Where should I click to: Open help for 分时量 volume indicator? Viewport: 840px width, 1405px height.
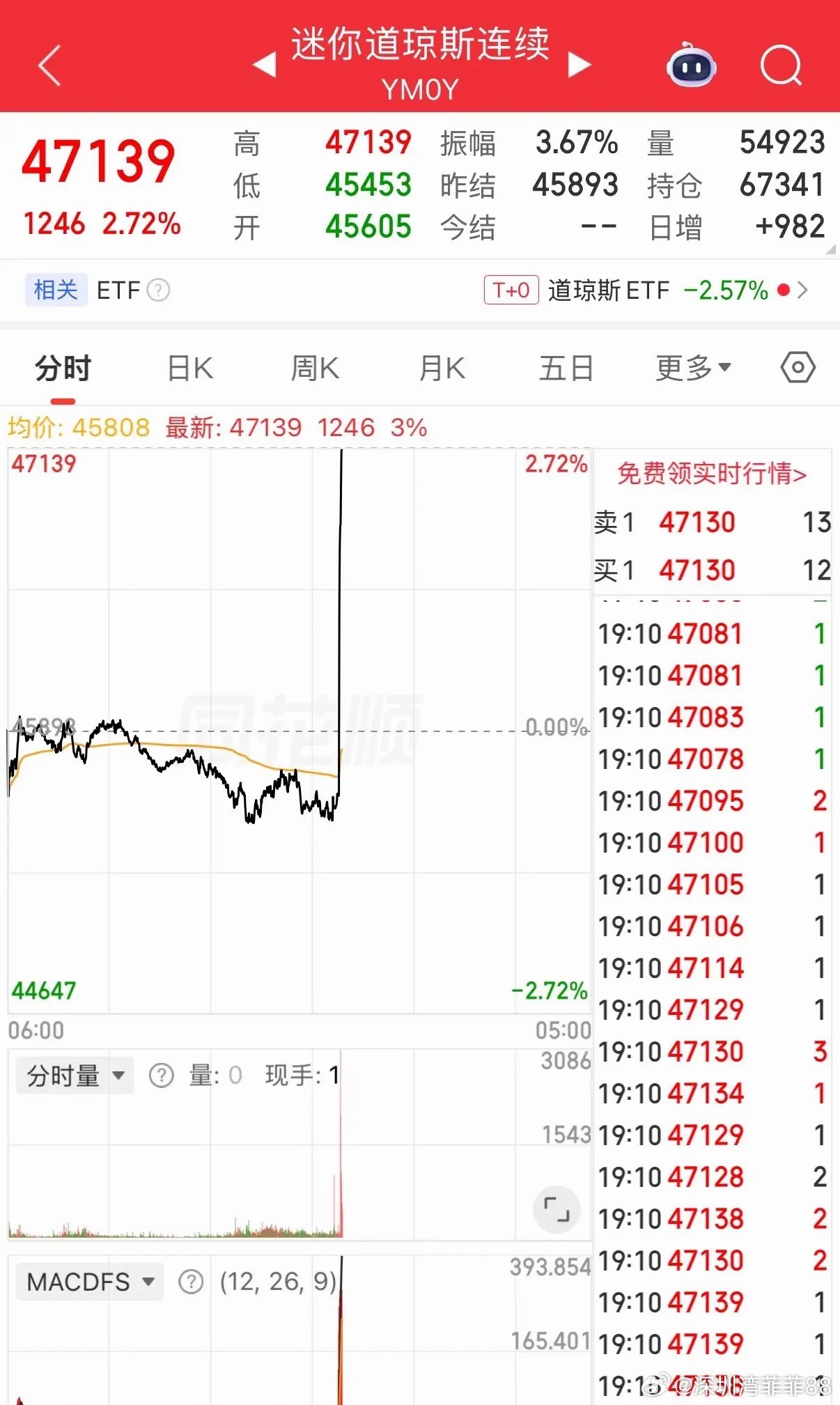(x=161, y=1075)
